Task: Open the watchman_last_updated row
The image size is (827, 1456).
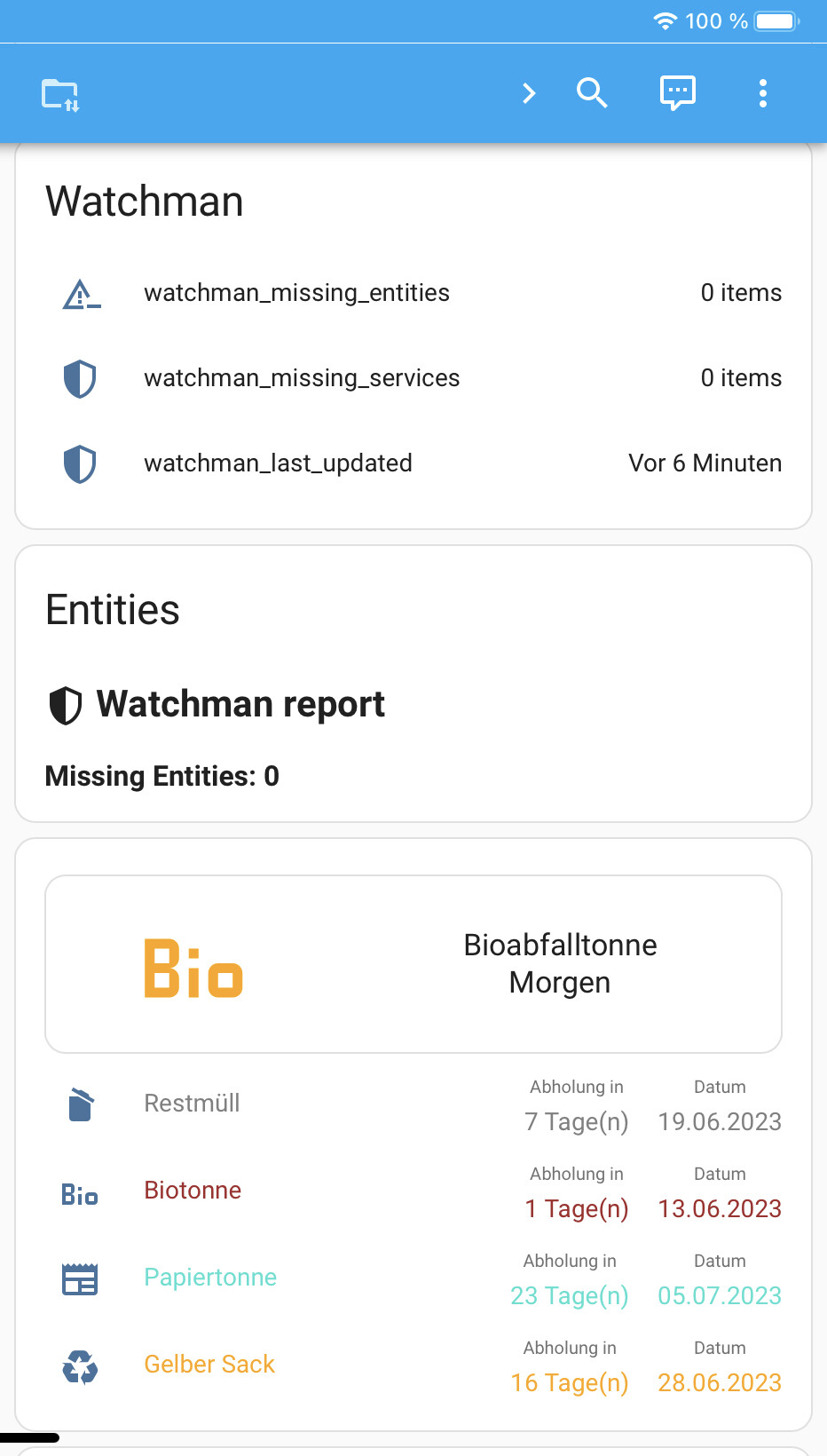Action: click(413, 463)
